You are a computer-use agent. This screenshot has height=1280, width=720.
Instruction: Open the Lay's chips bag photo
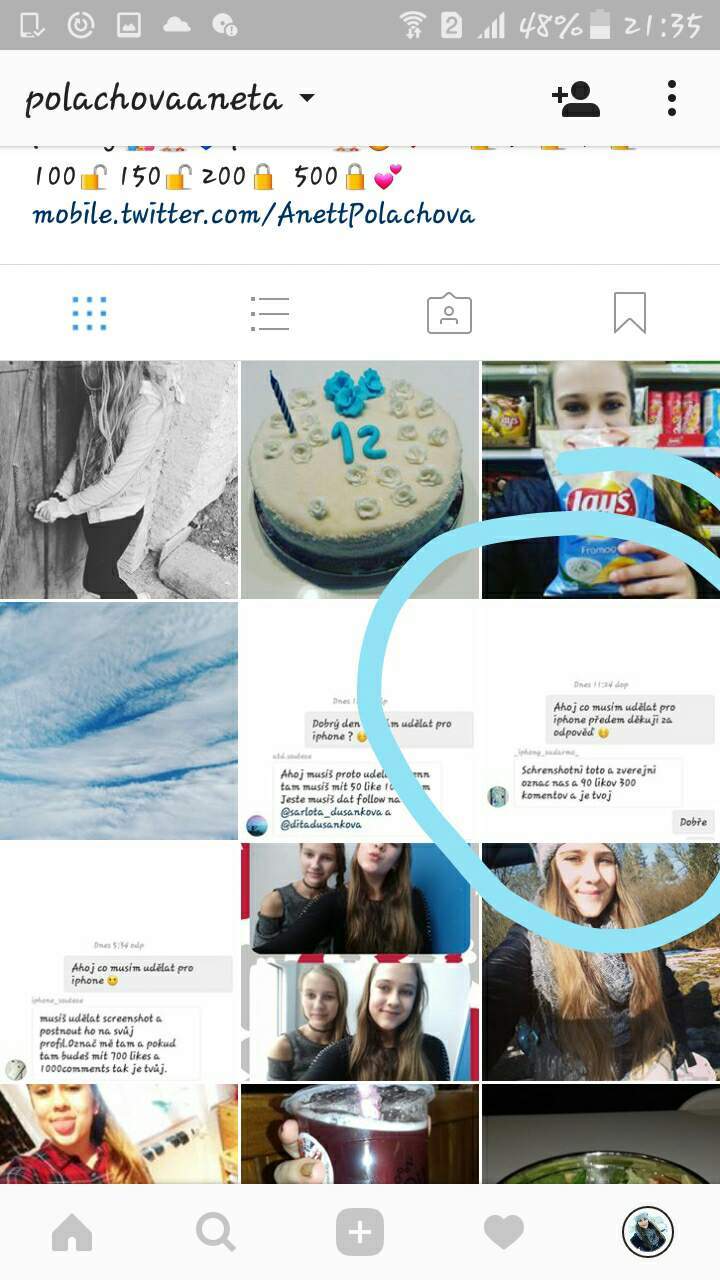point(601,480)
